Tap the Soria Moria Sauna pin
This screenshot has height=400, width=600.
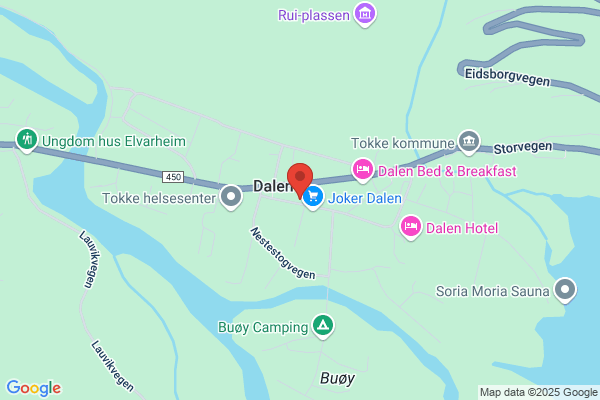pyautogui.click(x=565, y=291)
